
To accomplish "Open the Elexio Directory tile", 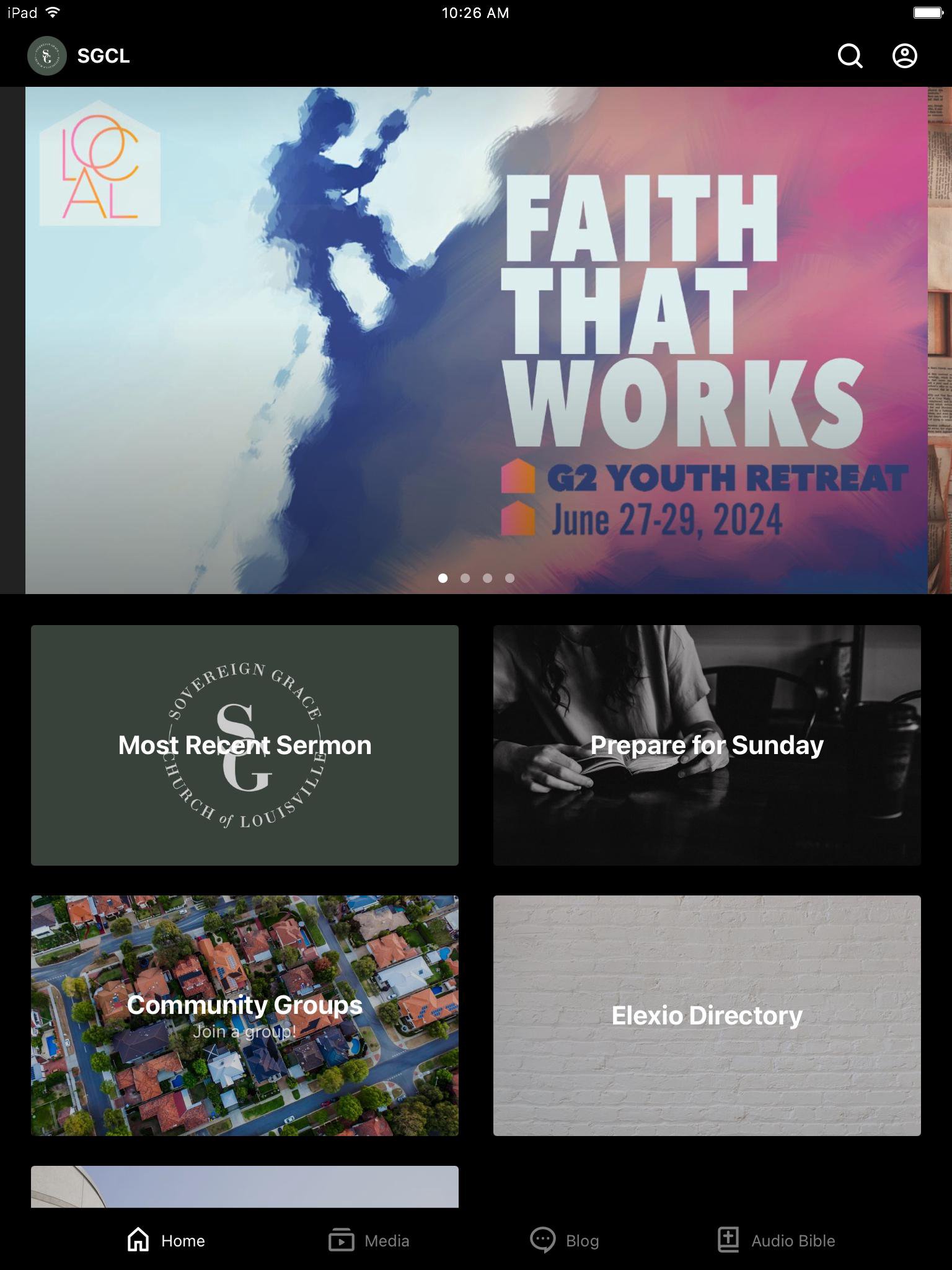I will 707,1015.
